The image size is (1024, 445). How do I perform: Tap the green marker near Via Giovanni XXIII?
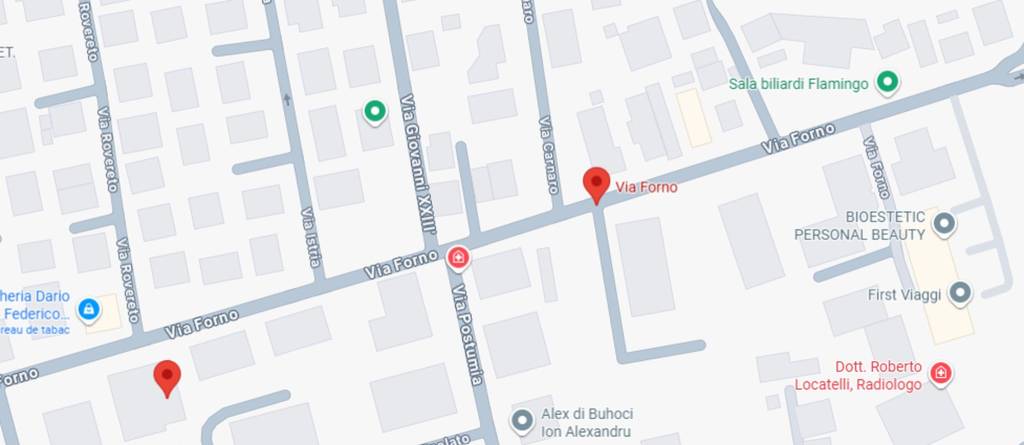[375, 110]
